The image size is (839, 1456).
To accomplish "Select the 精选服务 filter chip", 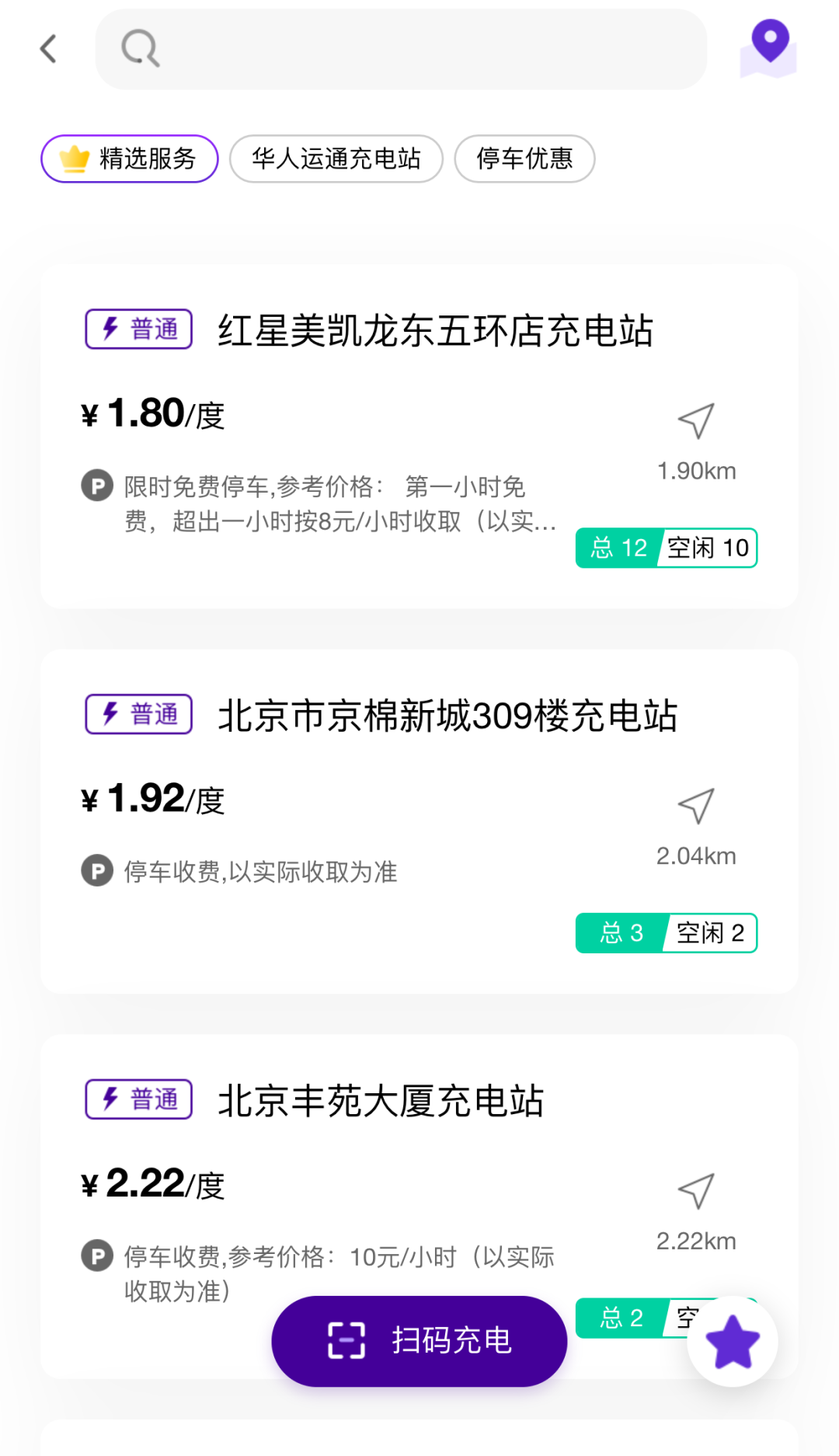I will [x=130, y=158].
